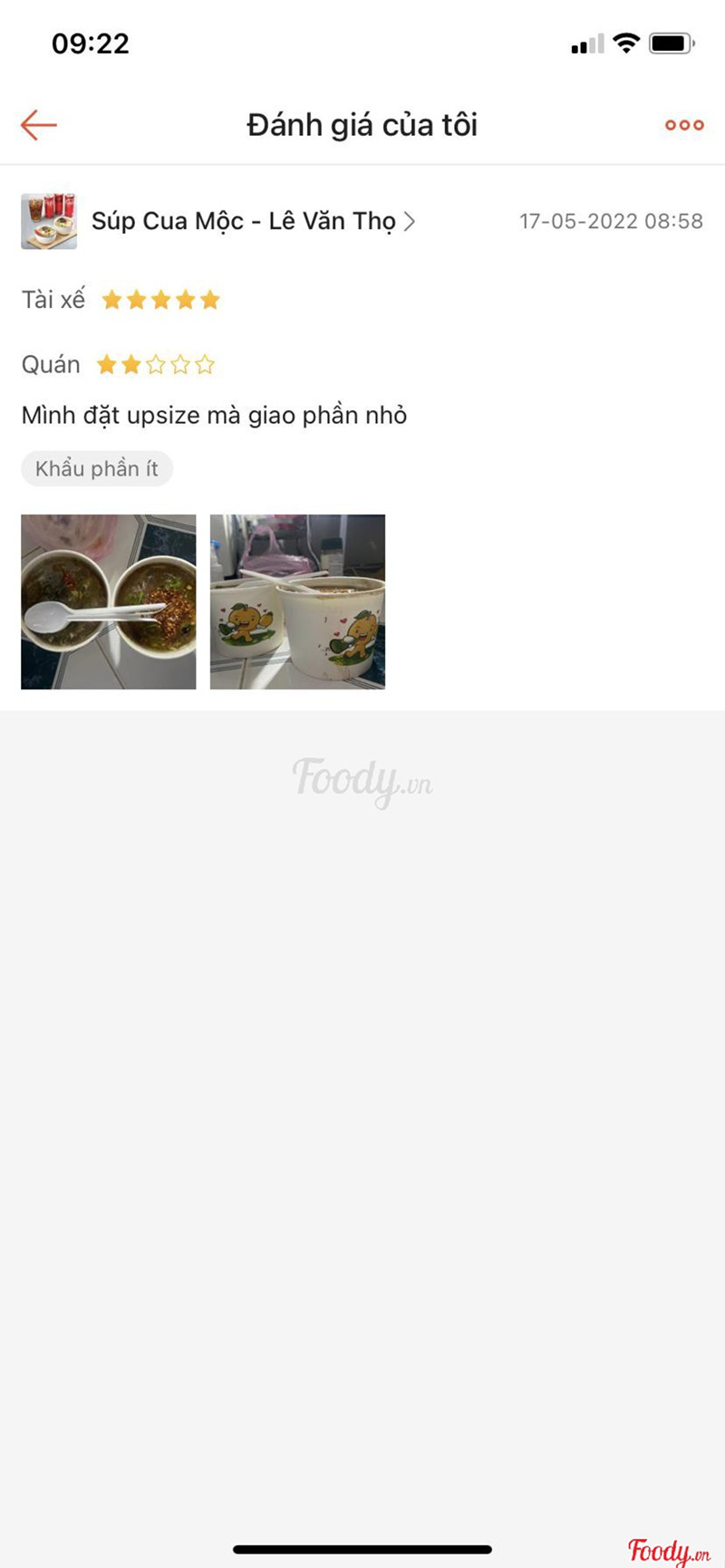Open Súp Cua Mộc - Lê Văn Thọ restaurant
This screenshot has width=725, height=1568.
[245, 221]
